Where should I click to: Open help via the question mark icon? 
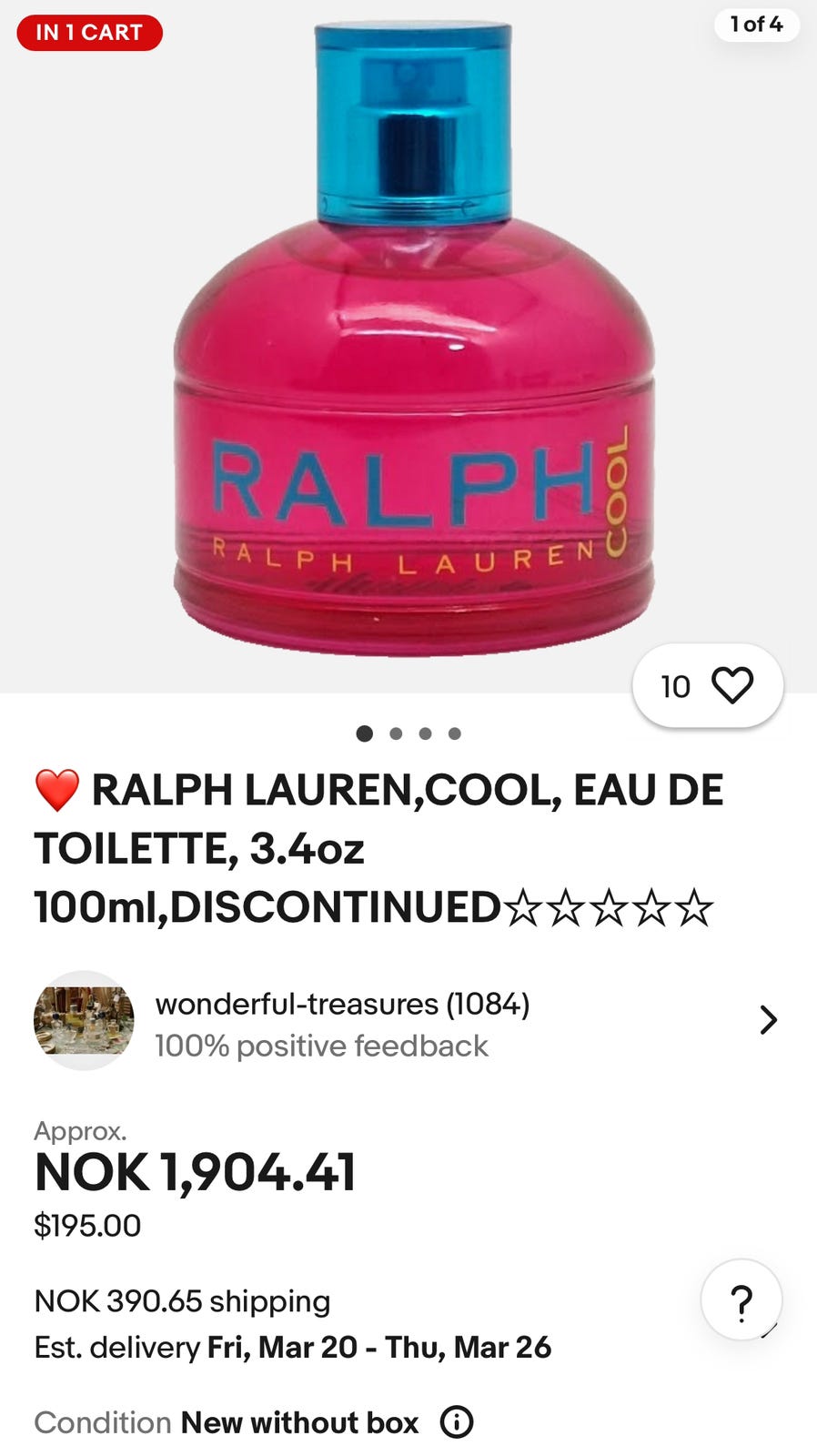pos(740,1299)
